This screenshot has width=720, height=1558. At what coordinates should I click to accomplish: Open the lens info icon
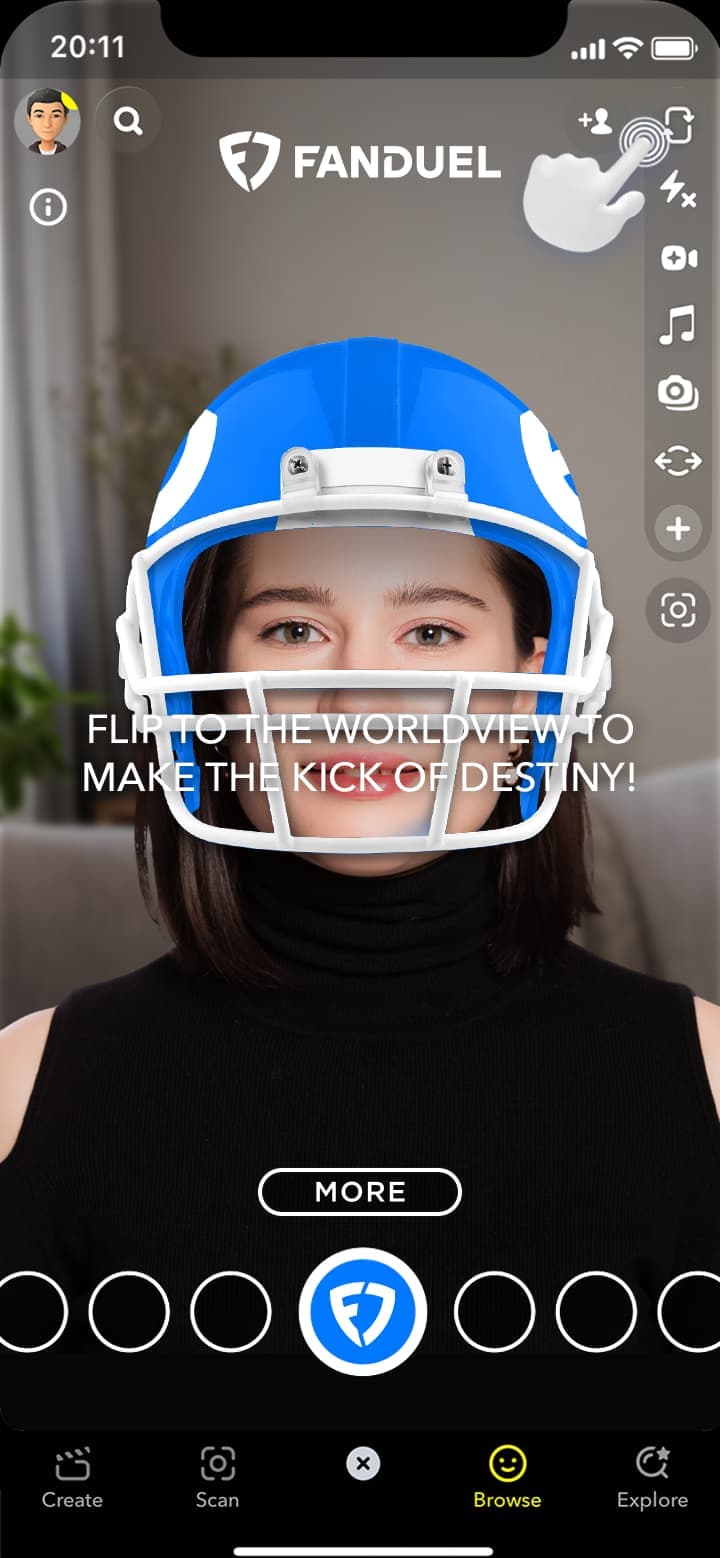[48, 207]
